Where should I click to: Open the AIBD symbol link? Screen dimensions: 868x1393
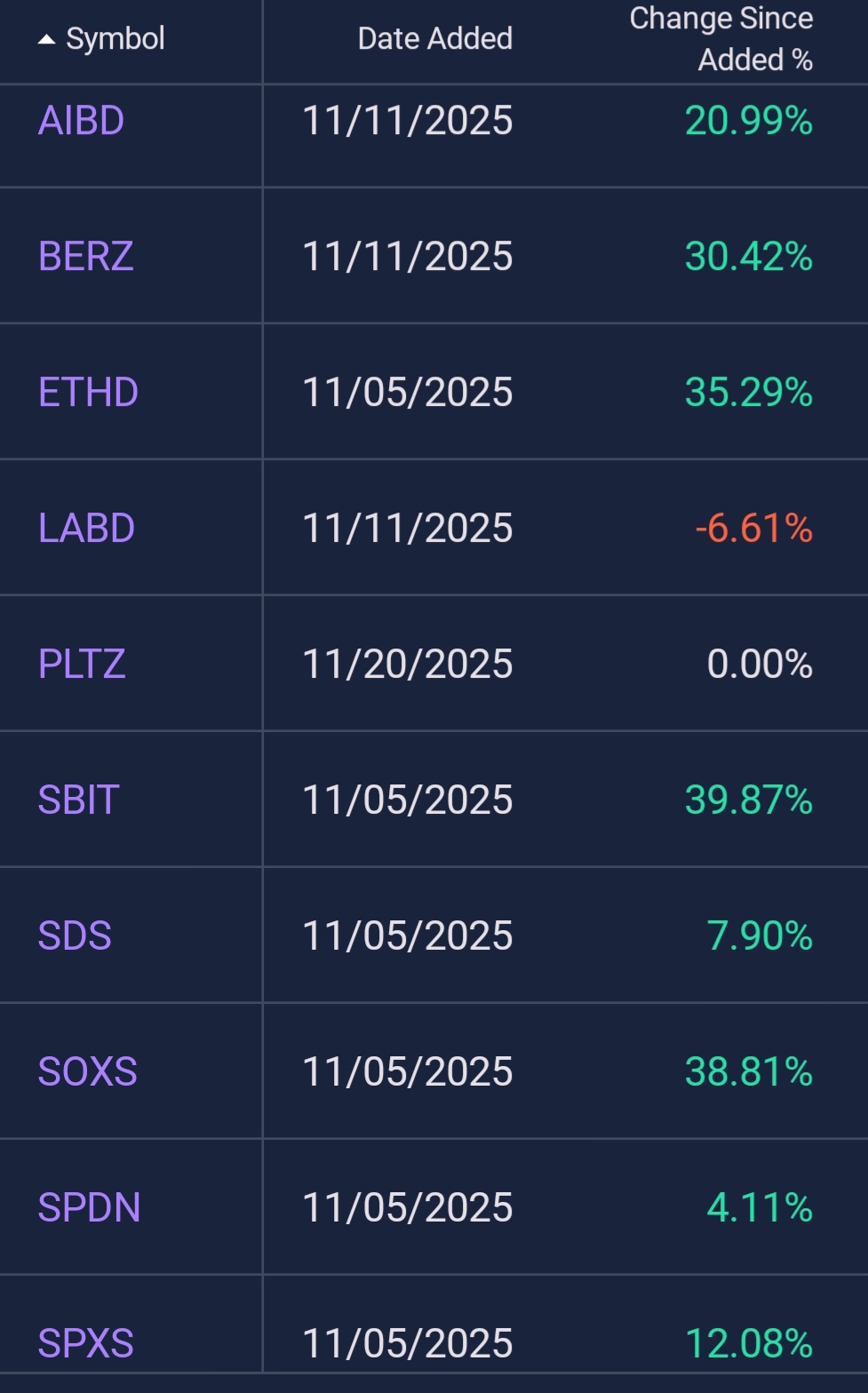click(x=81, y=121)
